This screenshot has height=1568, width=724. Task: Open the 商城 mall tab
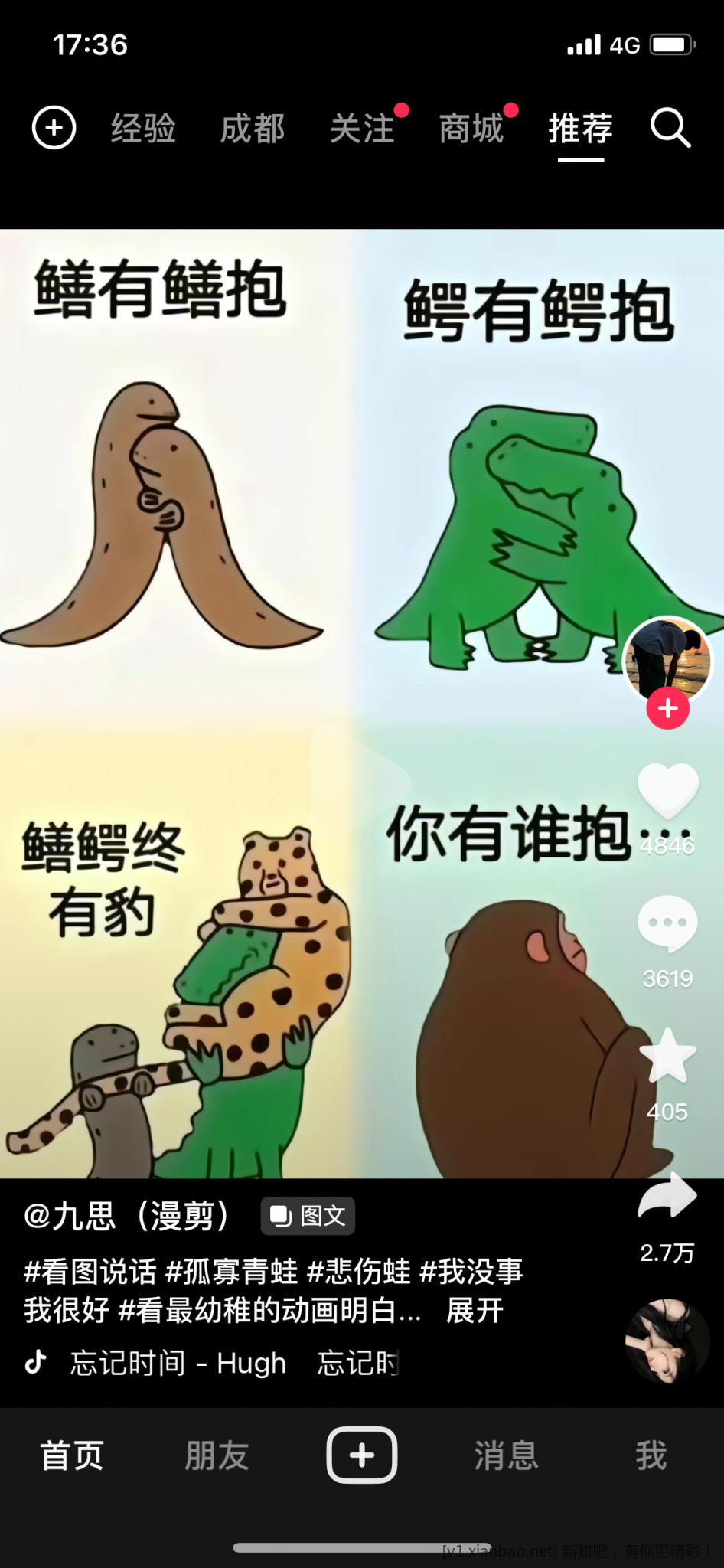click(471, 128)
